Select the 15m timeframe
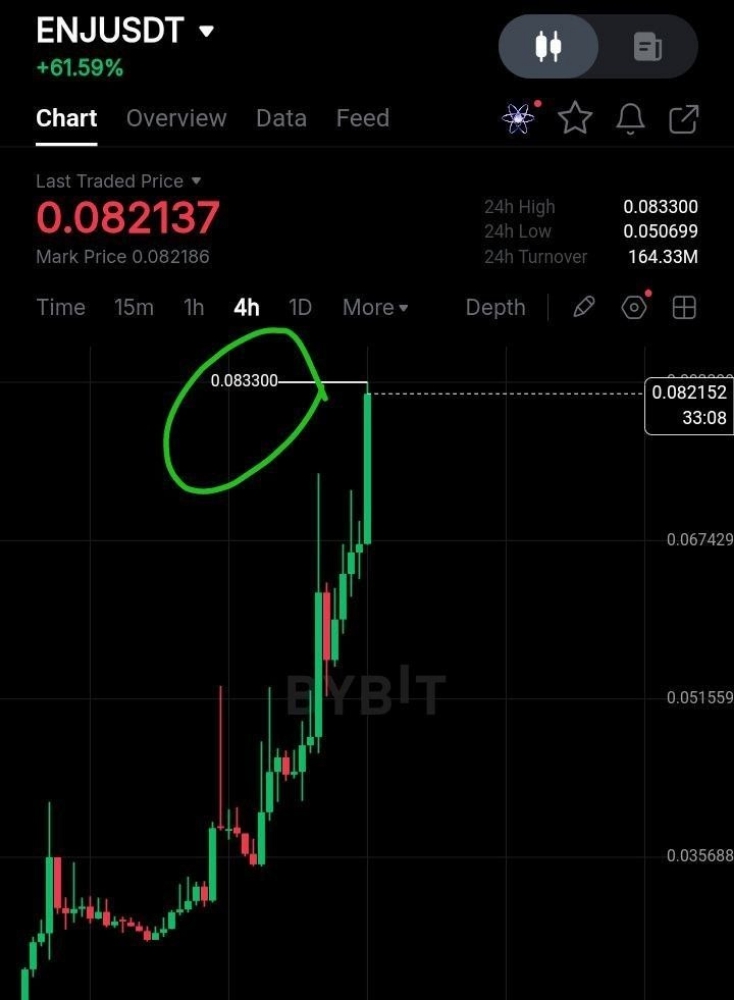 [x=134, y=307]
